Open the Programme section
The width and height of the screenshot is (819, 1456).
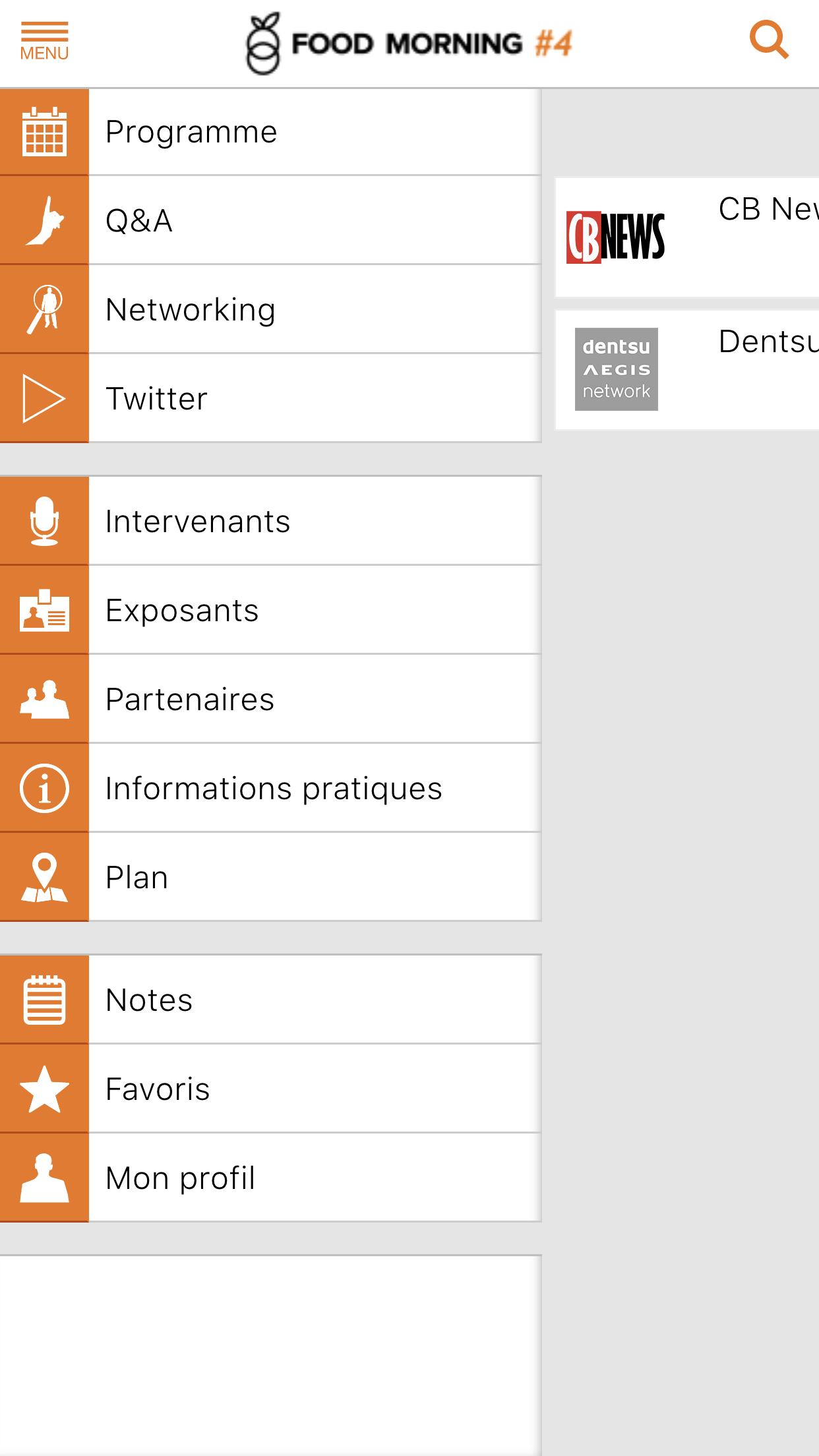coord(270,132)
